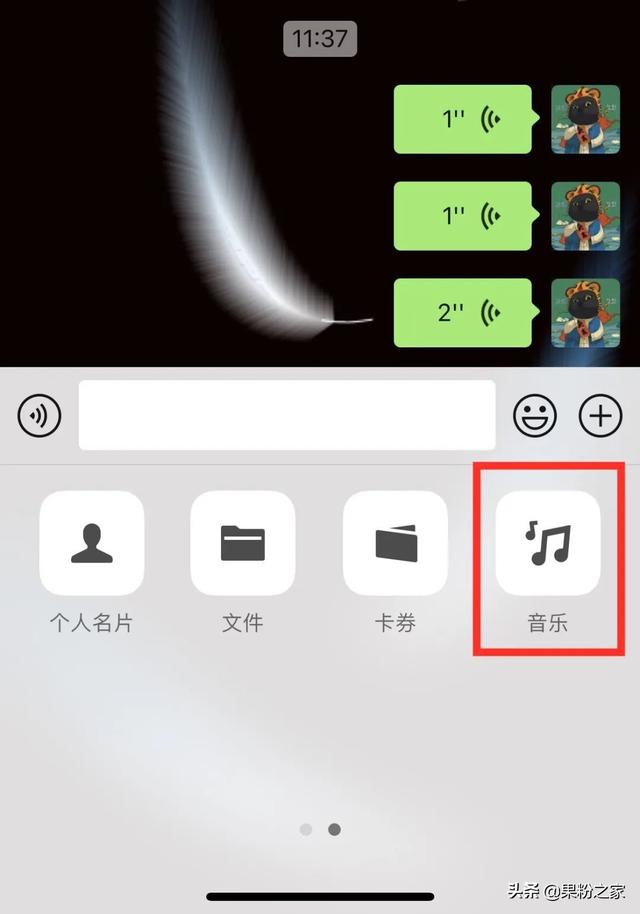640x914 pixels.
Task: Tap the message text field
Action: tap(287, 415)
